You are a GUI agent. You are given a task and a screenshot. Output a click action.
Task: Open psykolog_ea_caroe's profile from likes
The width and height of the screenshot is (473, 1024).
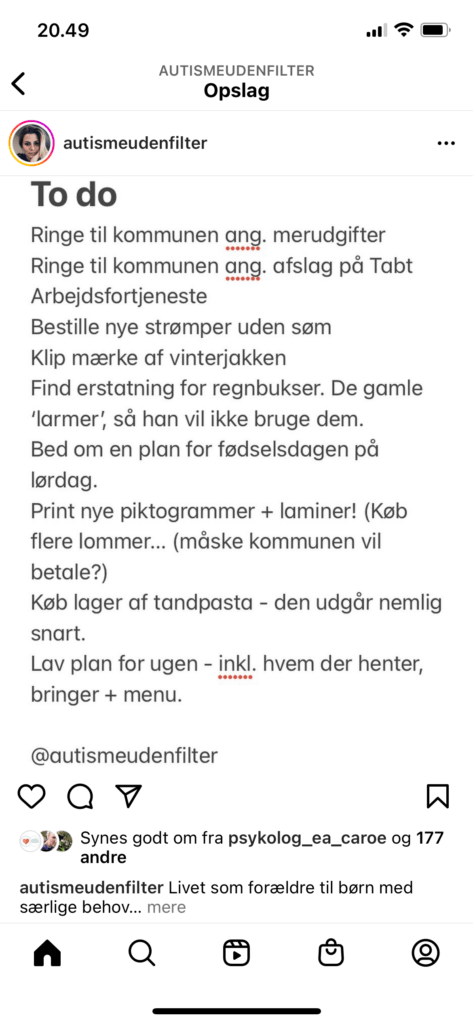(307, 839)
